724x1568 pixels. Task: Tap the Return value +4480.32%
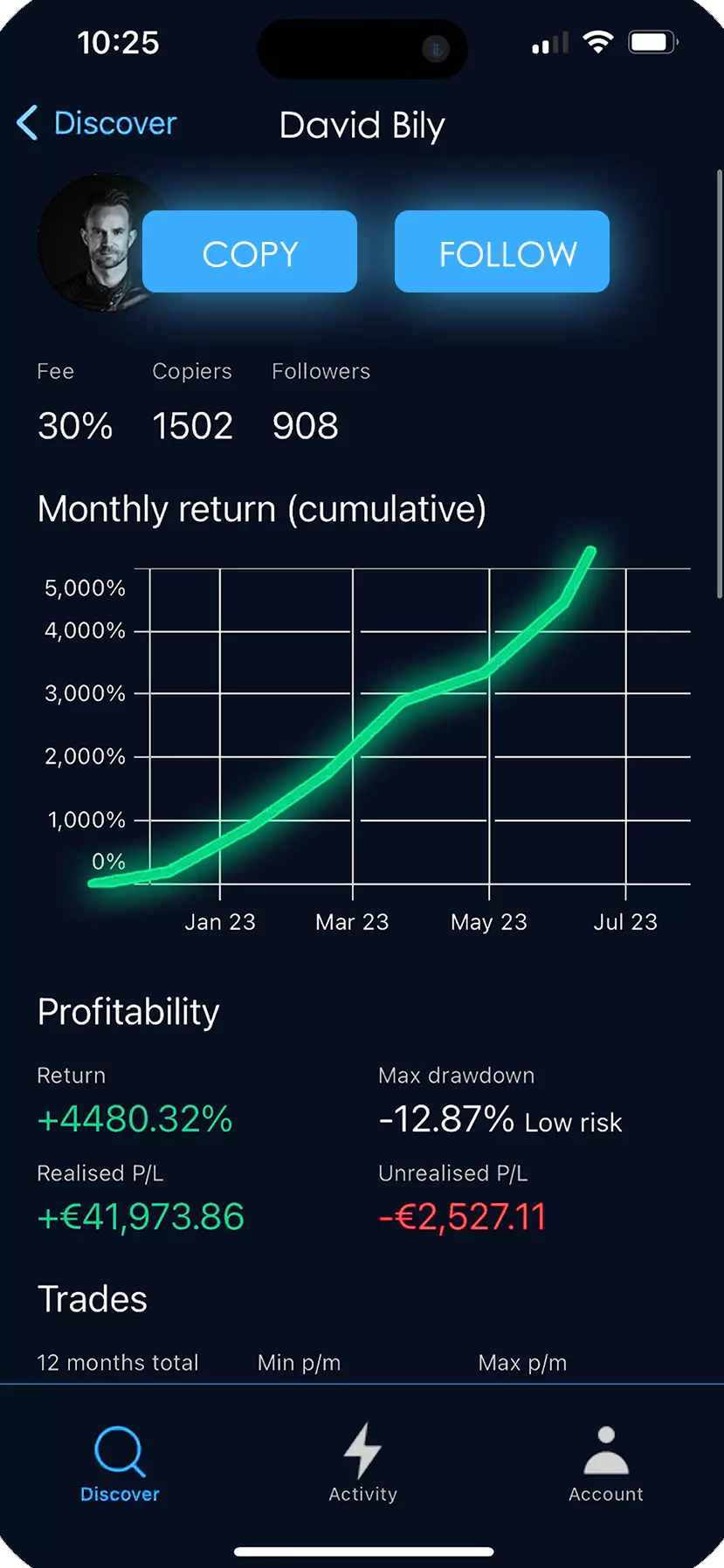134,1119
